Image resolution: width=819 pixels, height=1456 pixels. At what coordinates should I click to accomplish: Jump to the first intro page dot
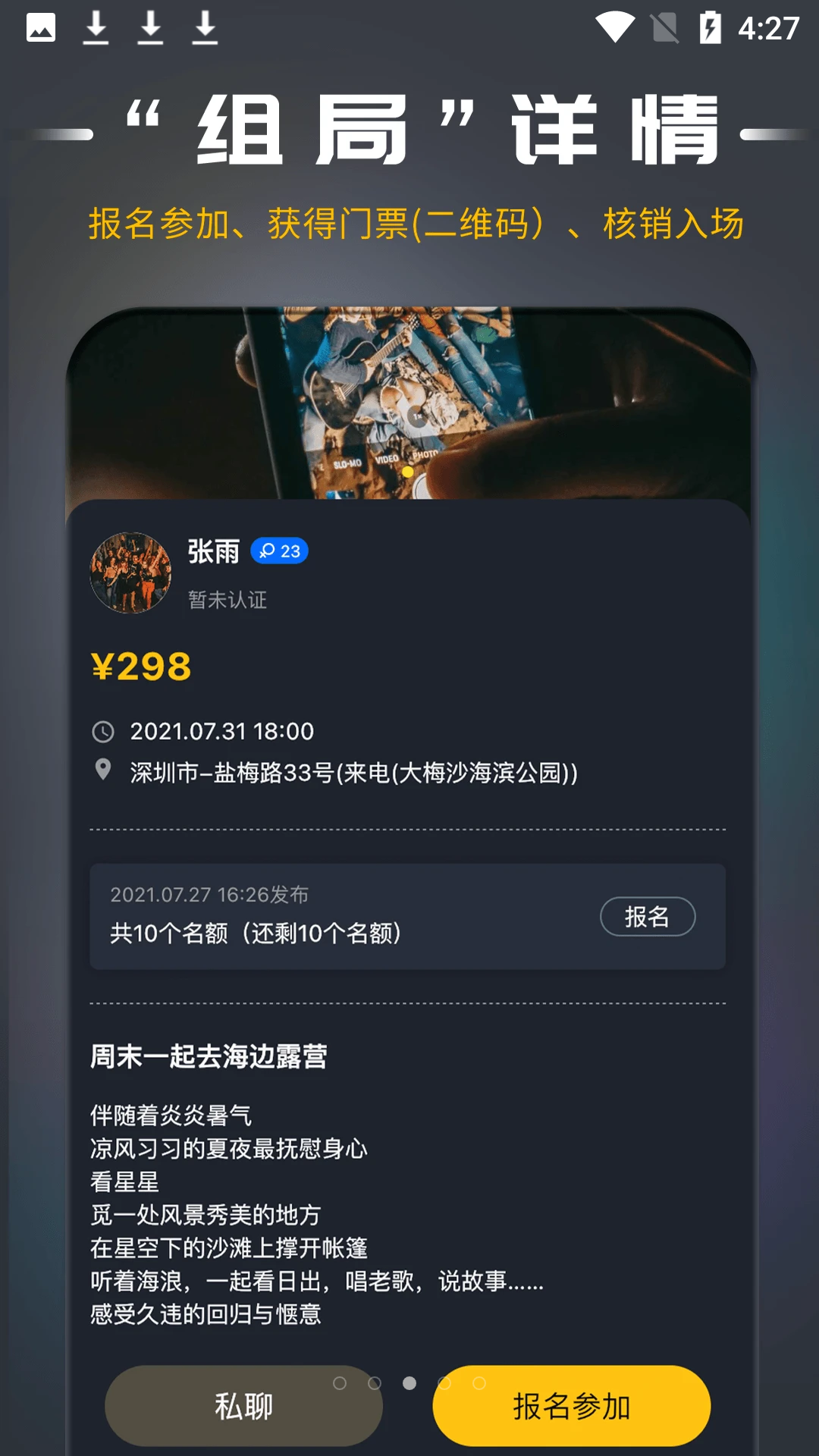pyautogui.click(x=340, y=1383)
